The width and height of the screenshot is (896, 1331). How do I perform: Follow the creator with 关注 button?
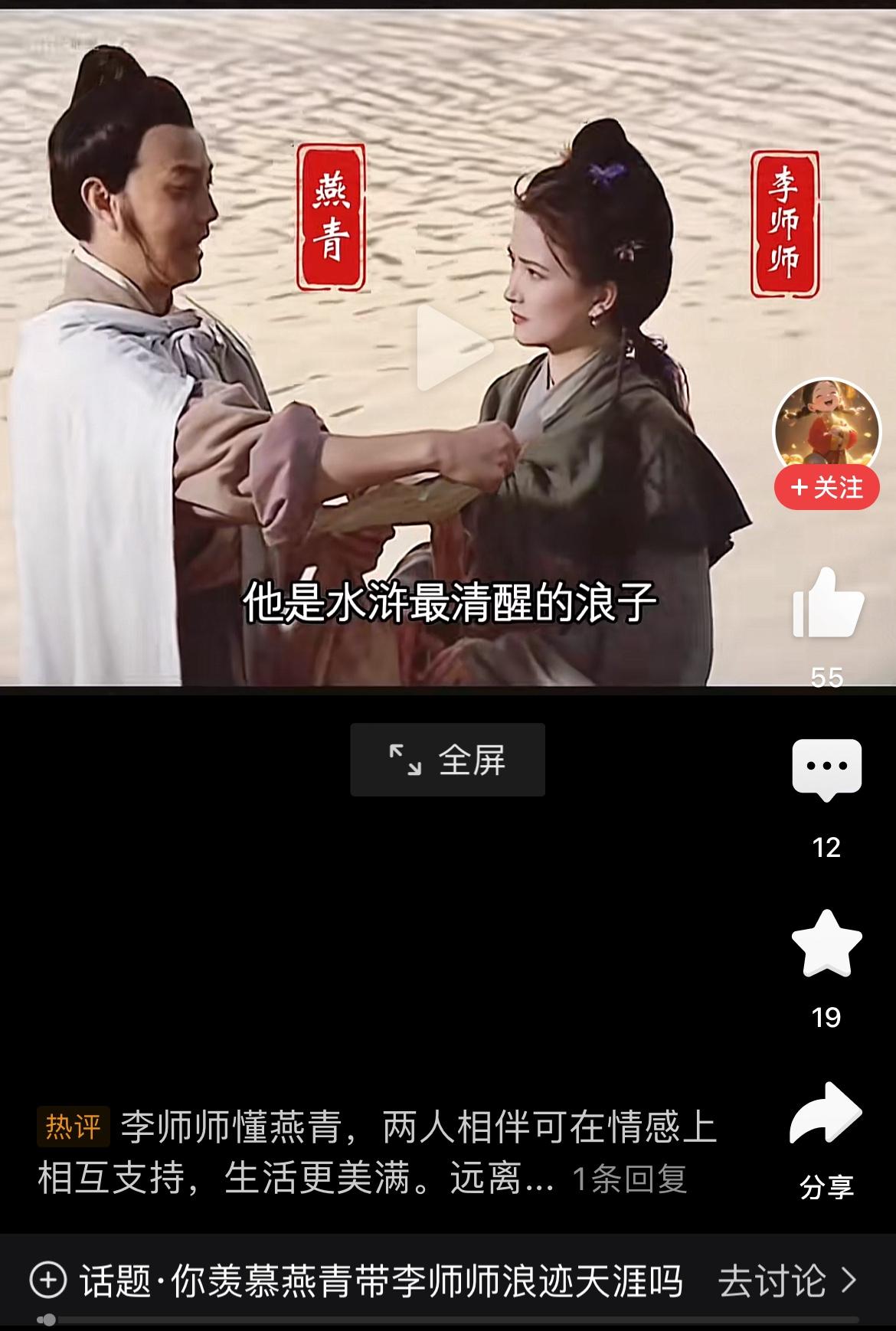pyautogui.click(x=826, y=487)
